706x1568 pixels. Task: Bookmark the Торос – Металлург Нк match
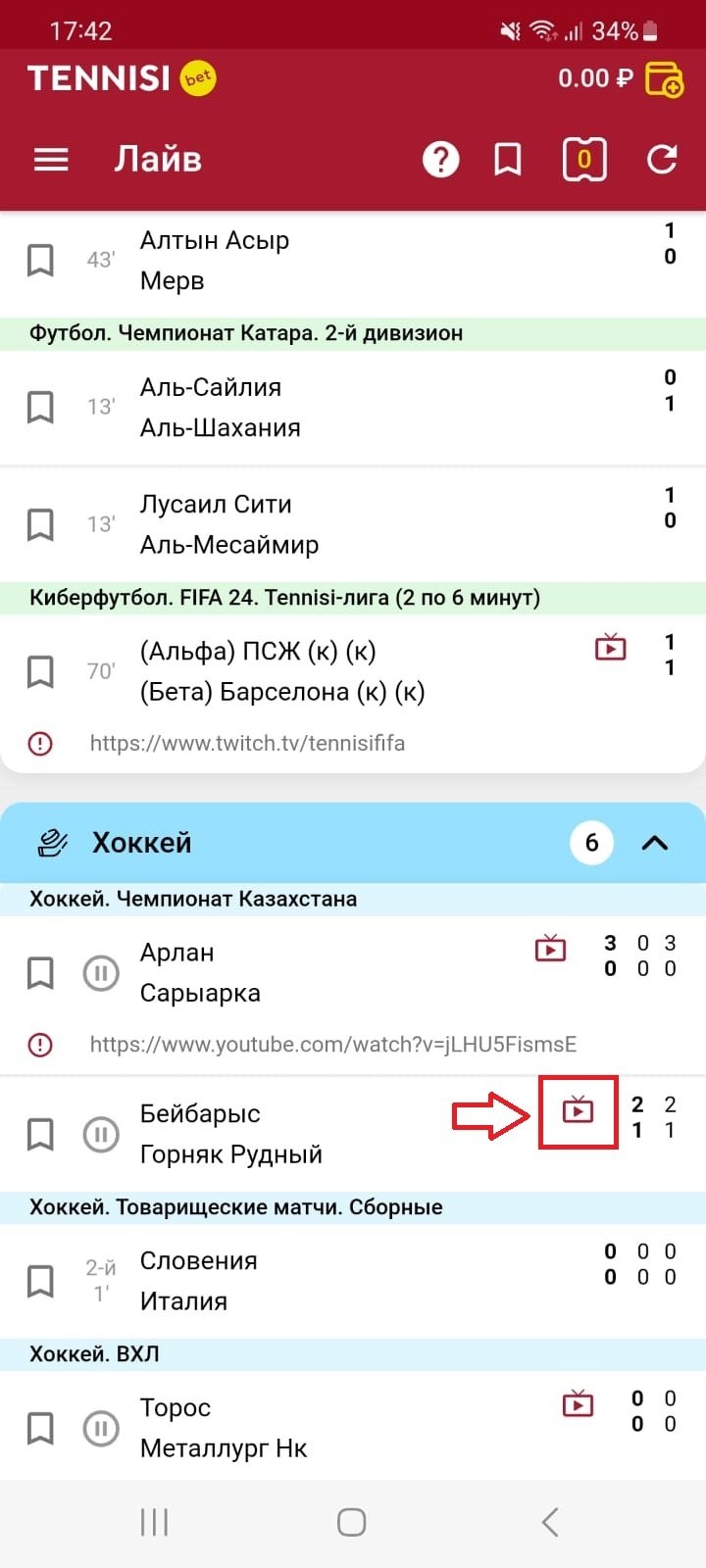[40, 1428]
